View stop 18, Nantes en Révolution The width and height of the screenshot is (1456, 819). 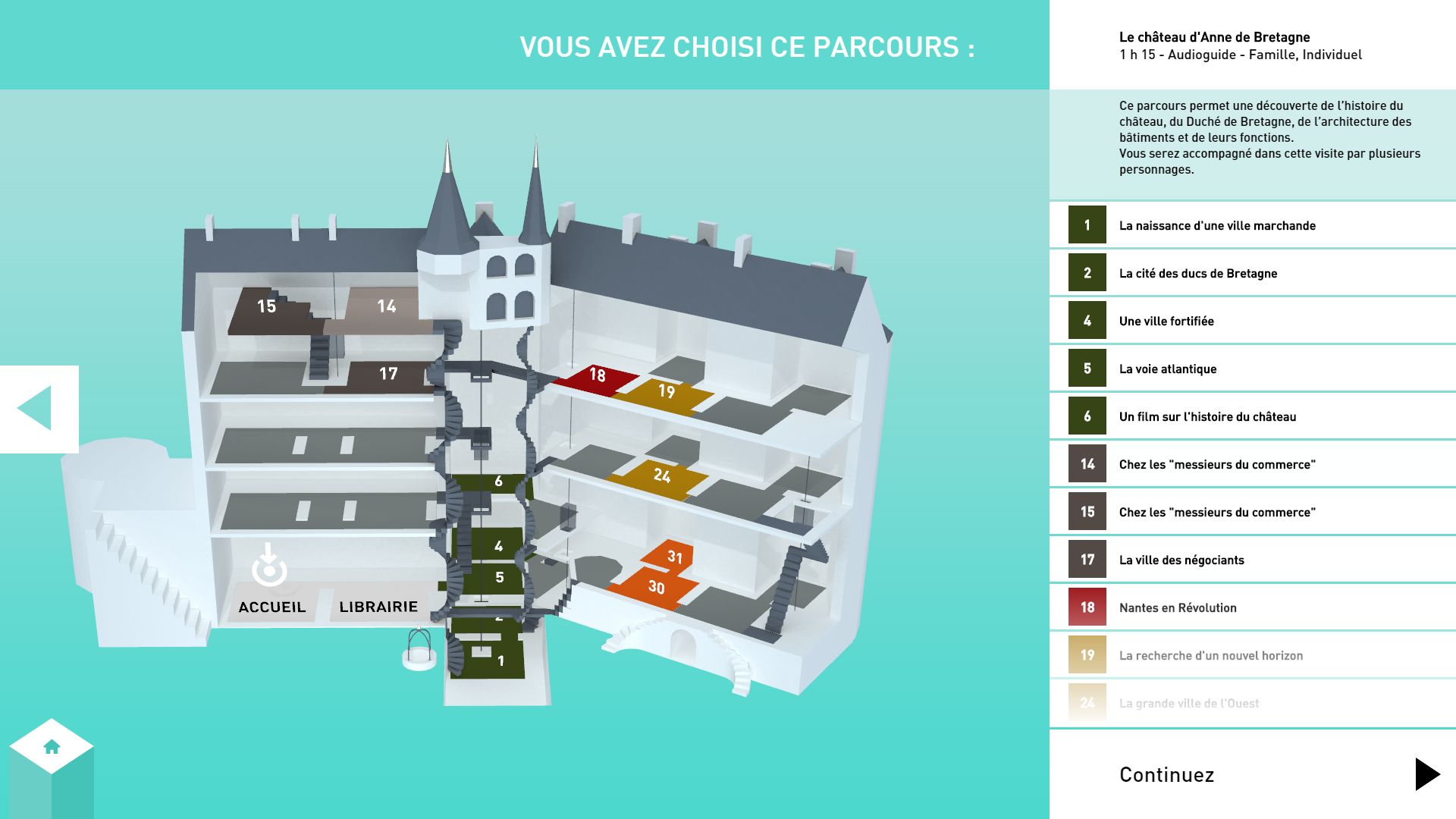(1177, 607)
